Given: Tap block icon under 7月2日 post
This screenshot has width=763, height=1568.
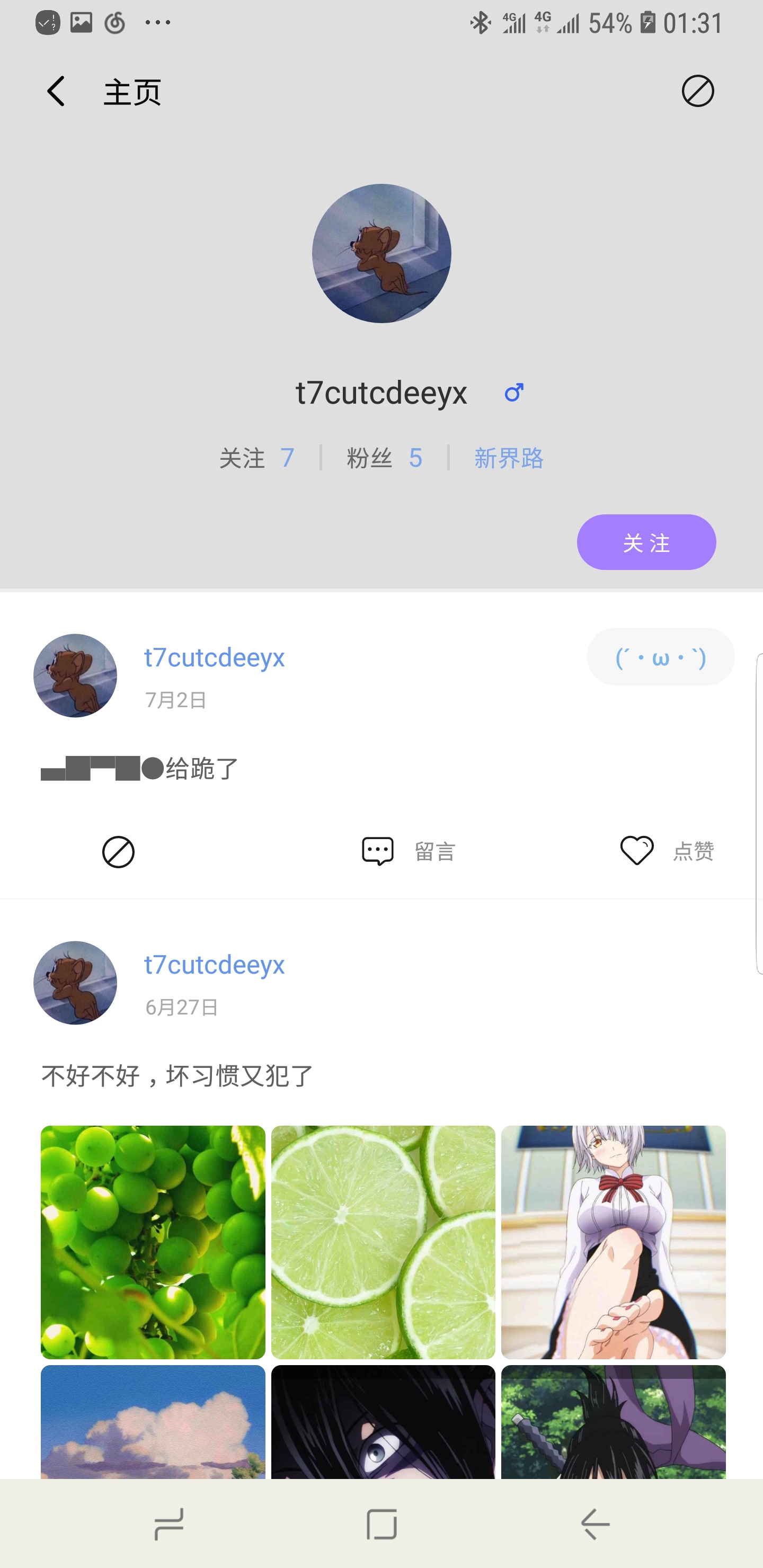Looking at the screenshot, I should click(x=118, y=851).
